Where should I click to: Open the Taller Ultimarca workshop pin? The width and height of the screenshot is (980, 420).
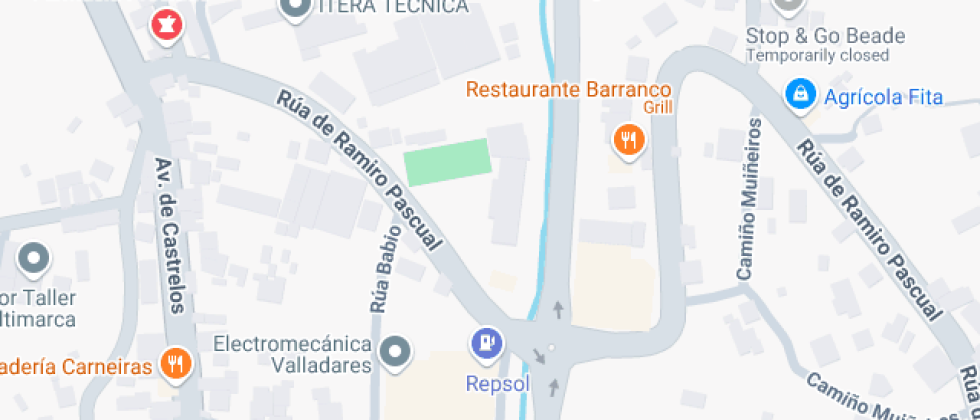[x=35, y=259]
